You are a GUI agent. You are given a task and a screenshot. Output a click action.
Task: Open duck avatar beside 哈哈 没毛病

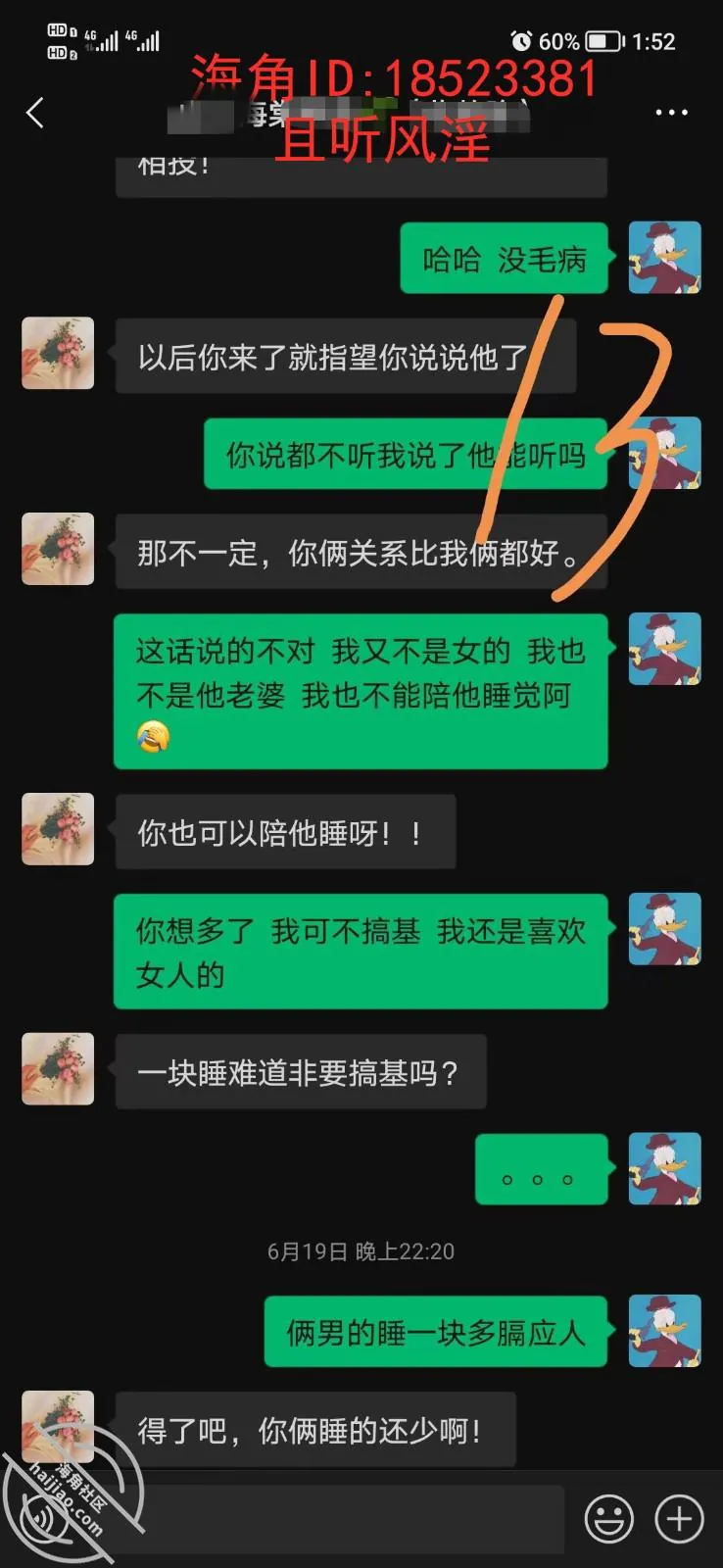point(664,258)
